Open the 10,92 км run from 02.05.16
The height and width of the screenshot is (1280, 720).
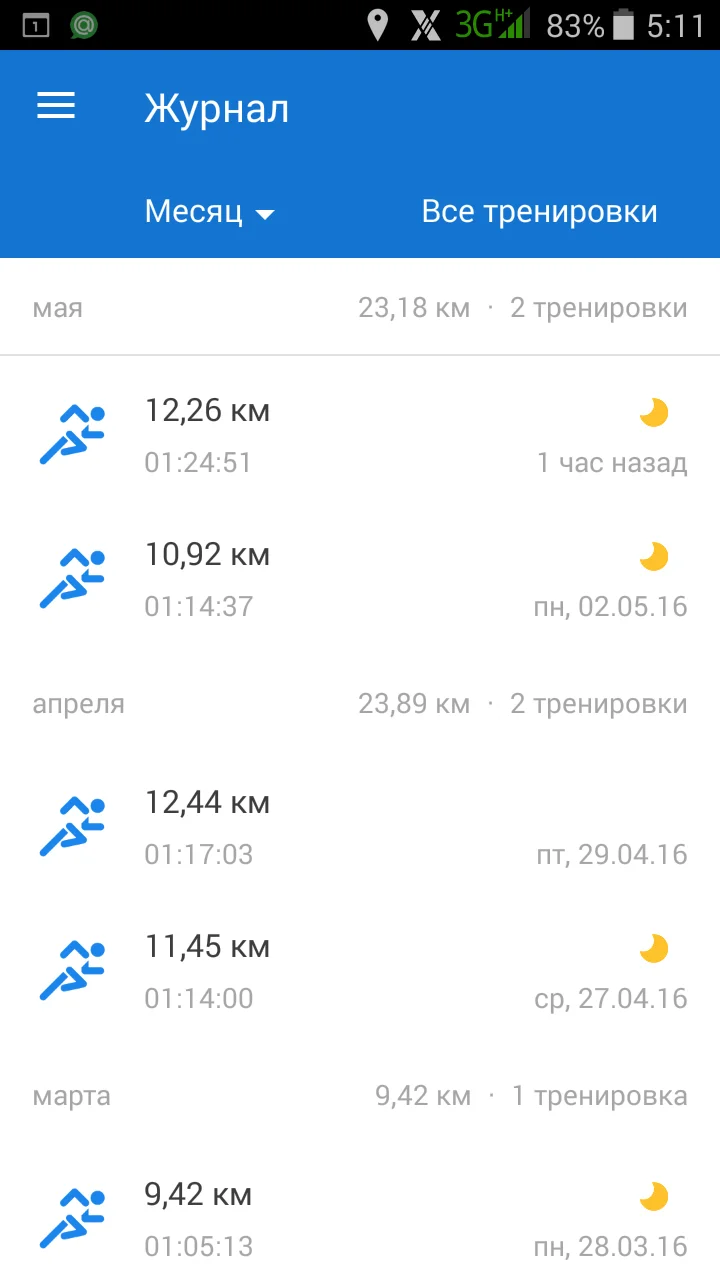point(360,580)
